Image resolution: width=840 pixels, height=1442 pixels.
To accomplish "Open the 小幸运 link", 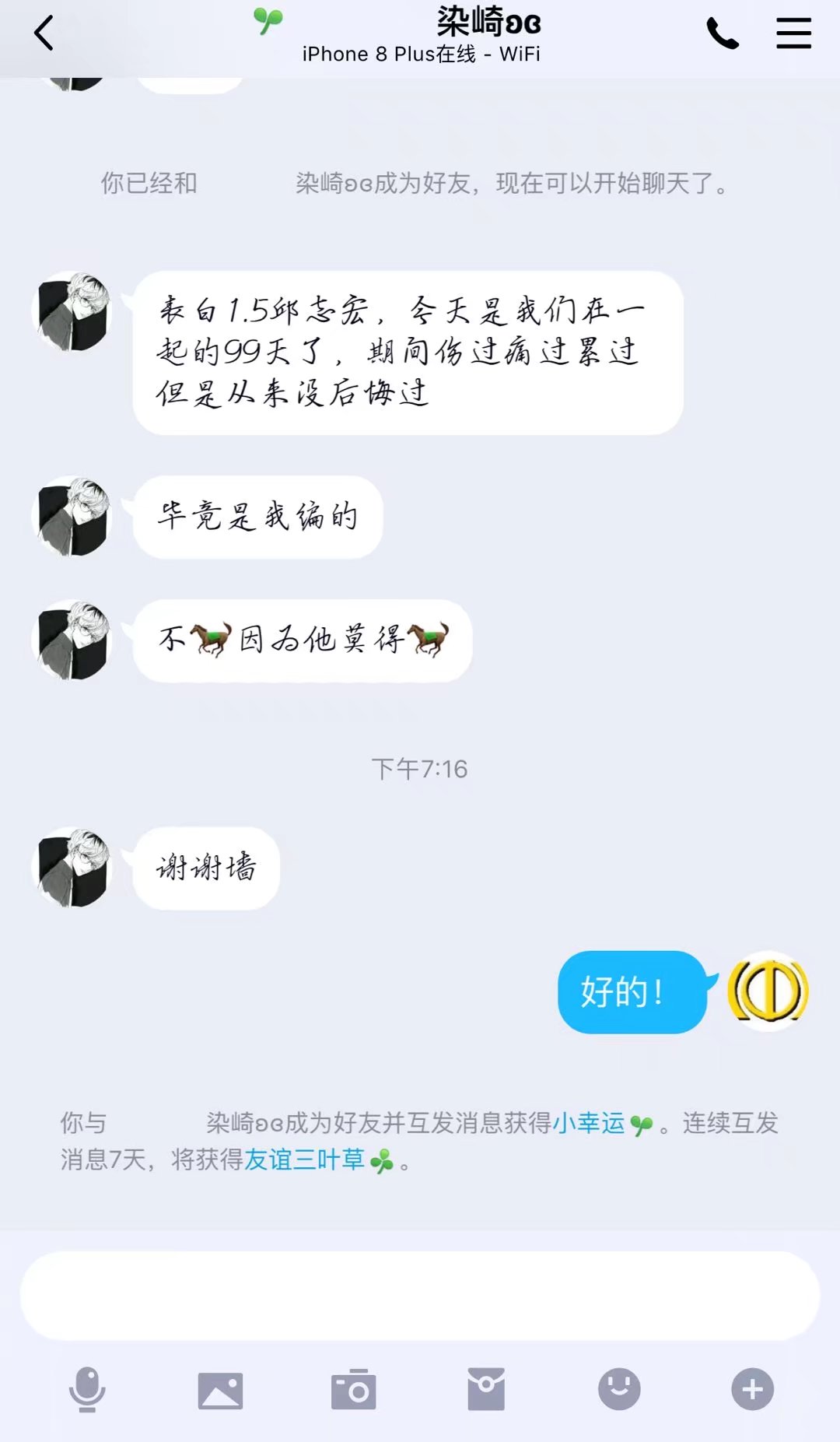I will 589,1123.
